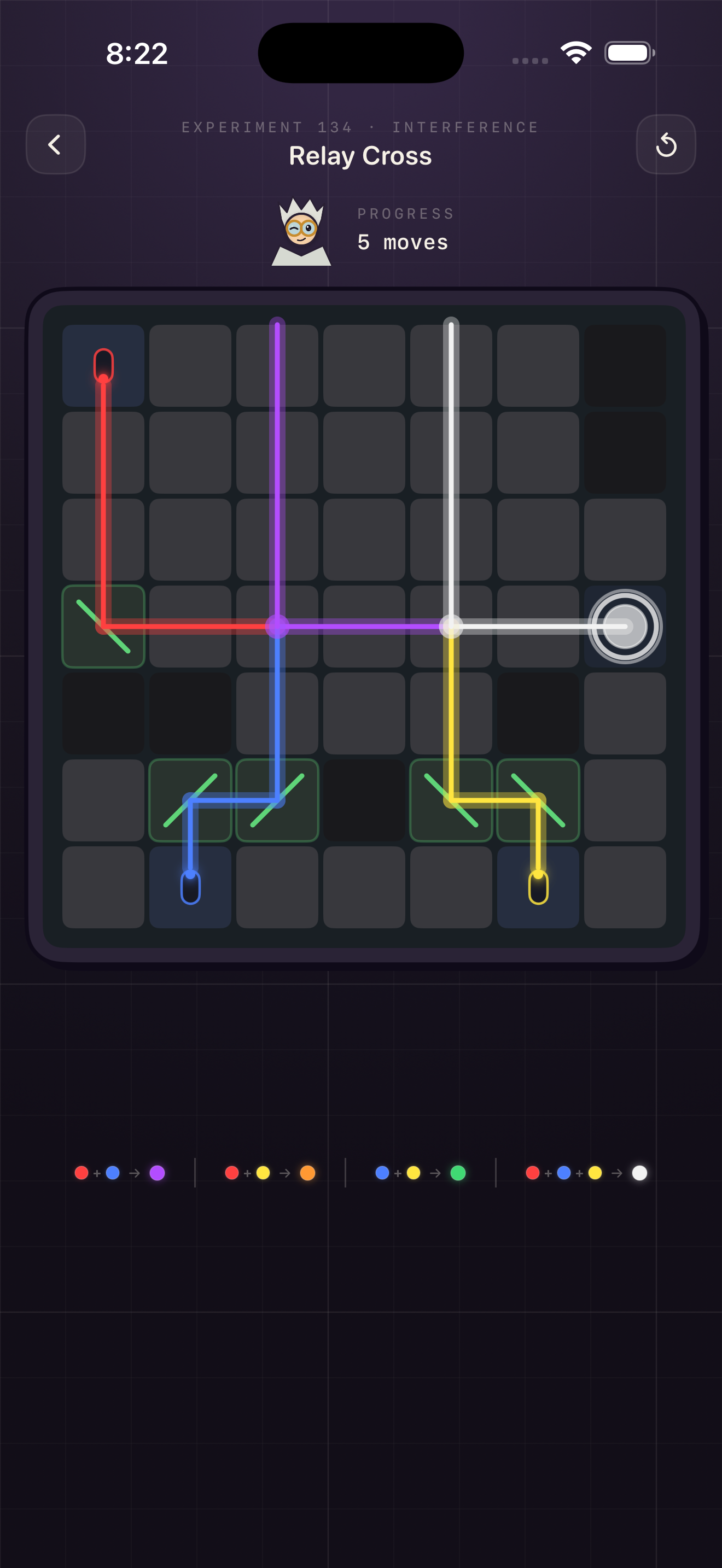Rotate the mirror deflecting the red beam
722x1568 pixels.
[103, 627]
